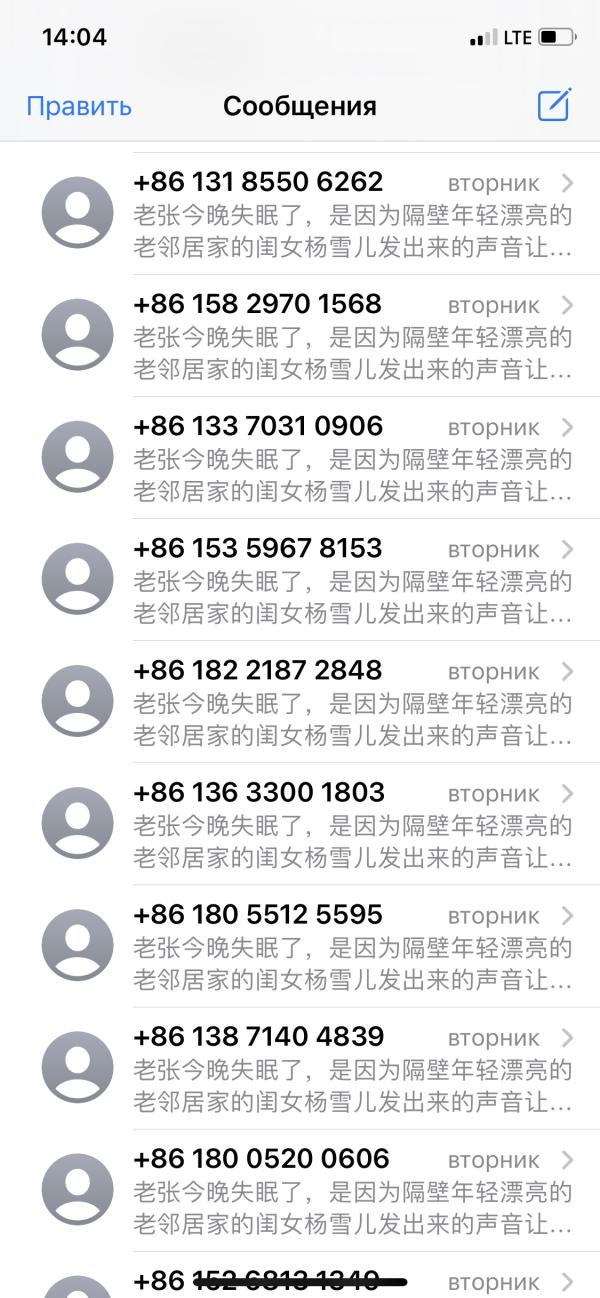600x1298 pixels.
Task: Open the thread from +86 138 7140 4839
Action: (x=330, y=1068)
